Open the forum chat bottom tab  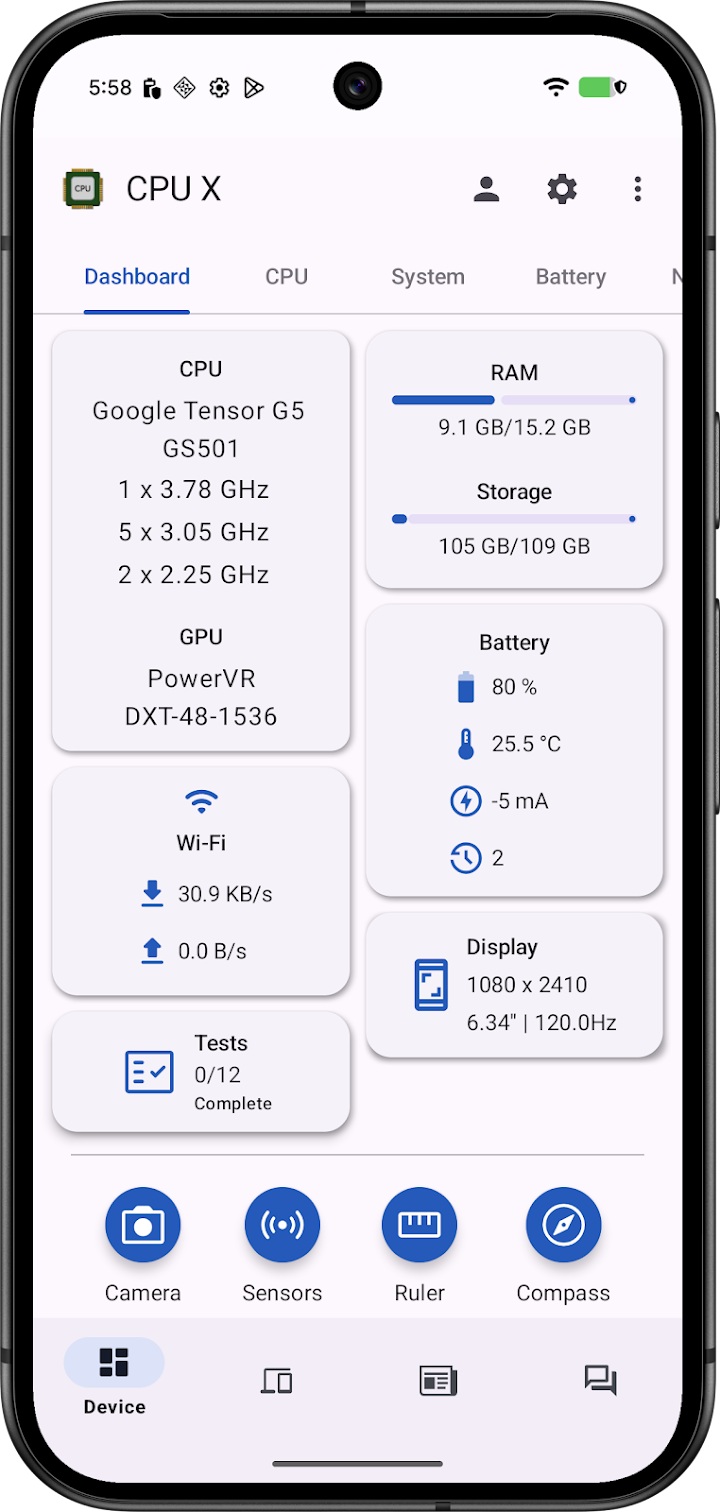click(600, 1381)
